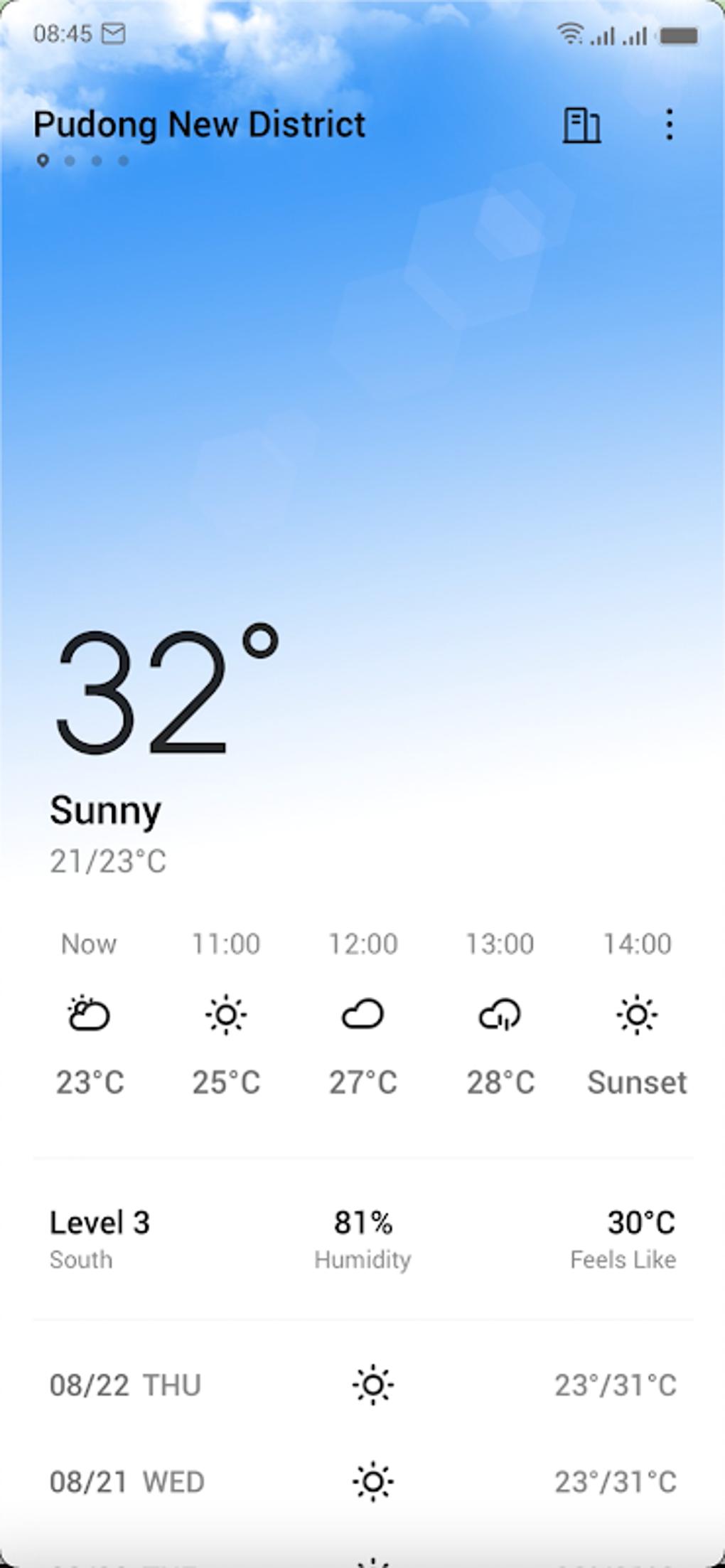Tap the email notification icon in status bar
Viewport: 725px width, 1568px height.
pos(115,32)
